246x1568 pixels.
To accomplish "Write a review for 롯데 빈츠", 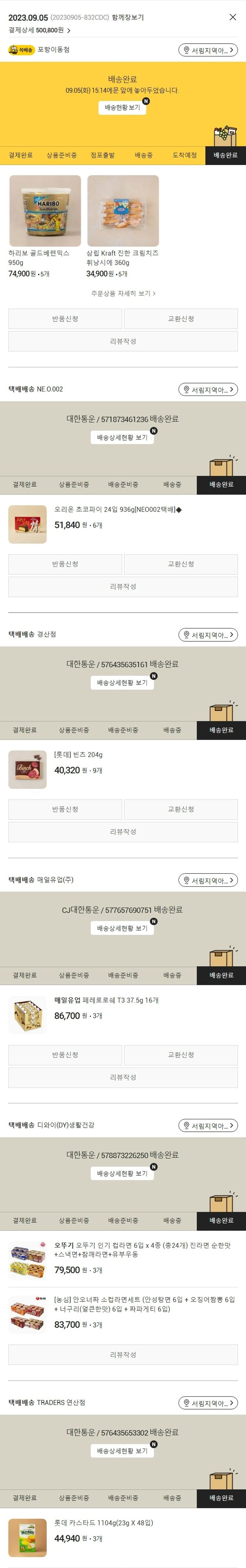I will coord(123,832).
